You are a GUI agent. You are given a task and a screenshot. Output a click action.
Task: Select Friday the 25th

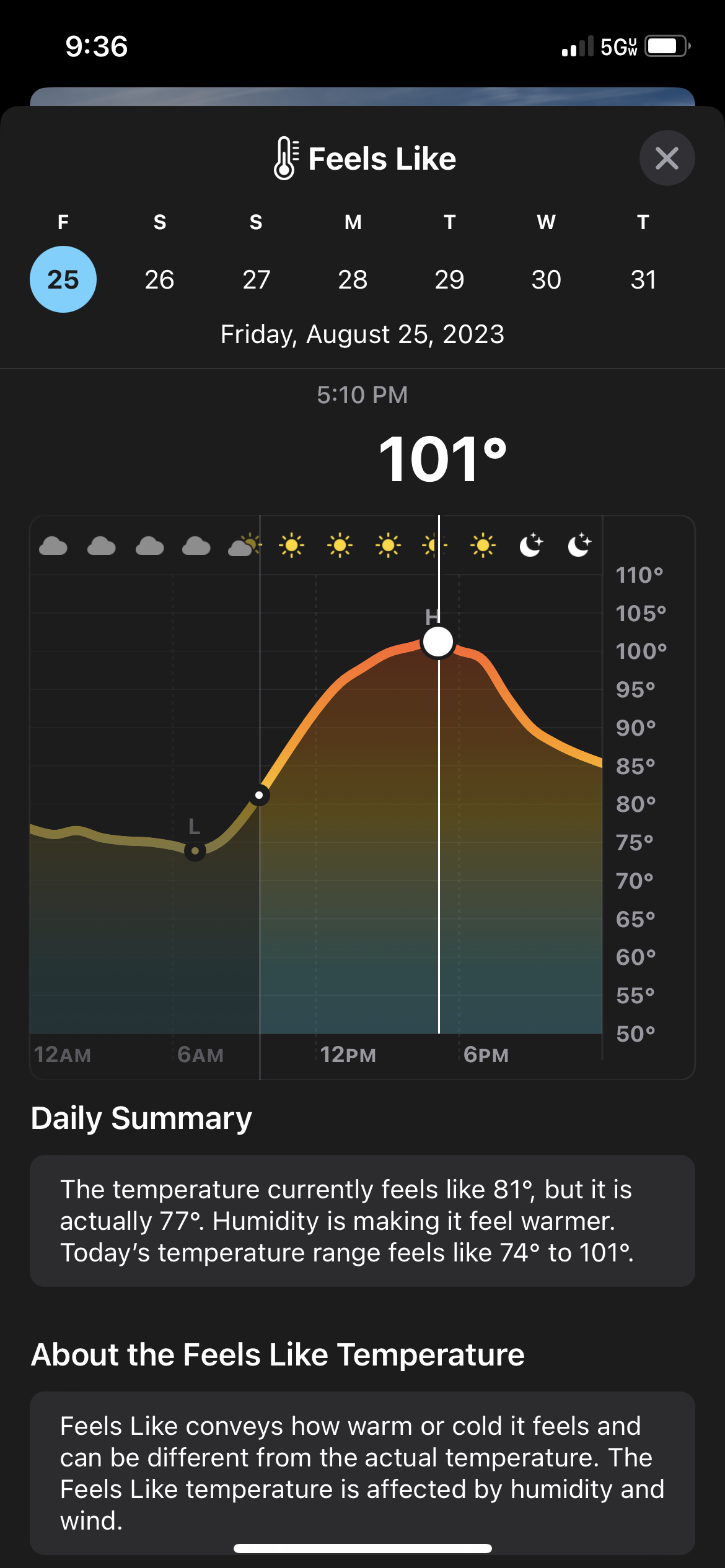pos(63,279)
